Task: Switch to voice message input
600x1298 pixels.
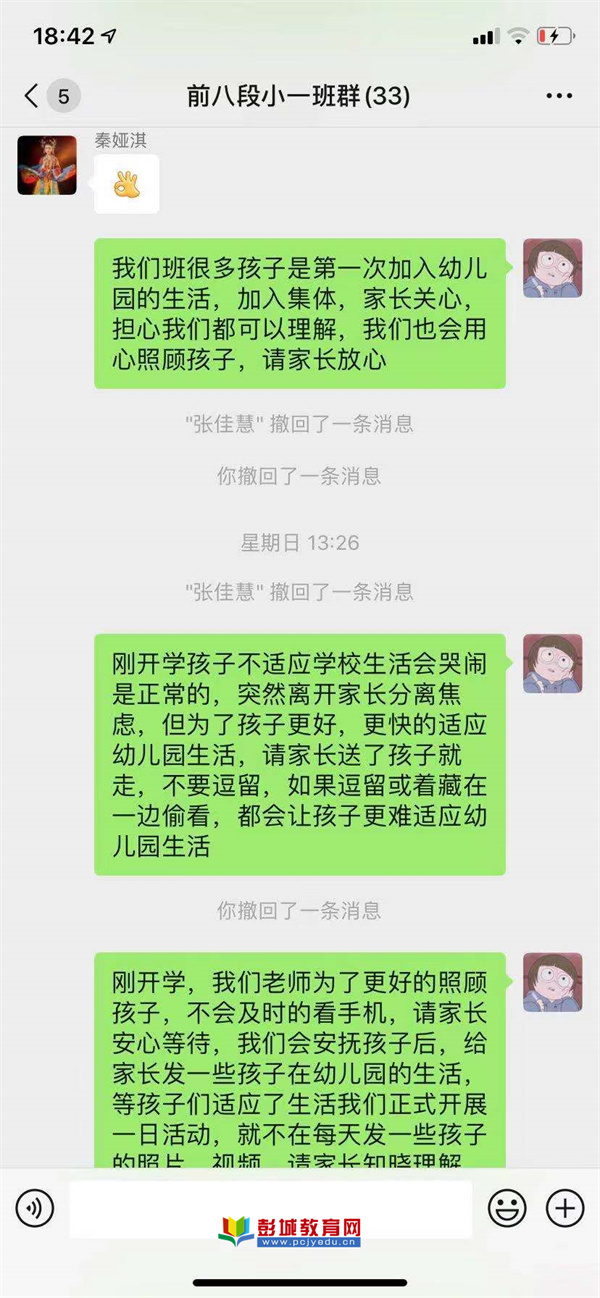Action: [x=35, y=1209]
